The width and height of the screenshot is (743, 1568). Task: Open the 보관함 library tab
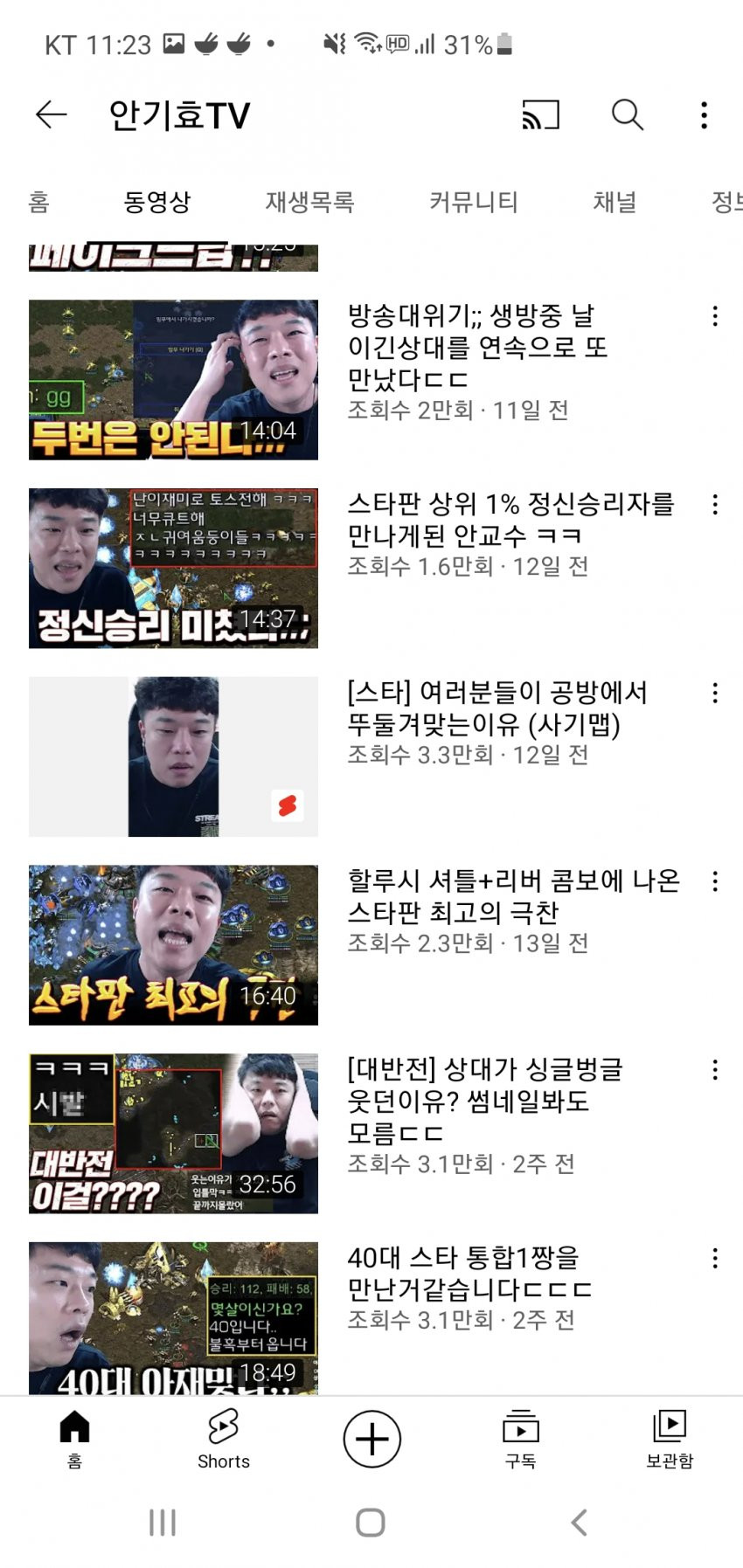pos(669,1440)
